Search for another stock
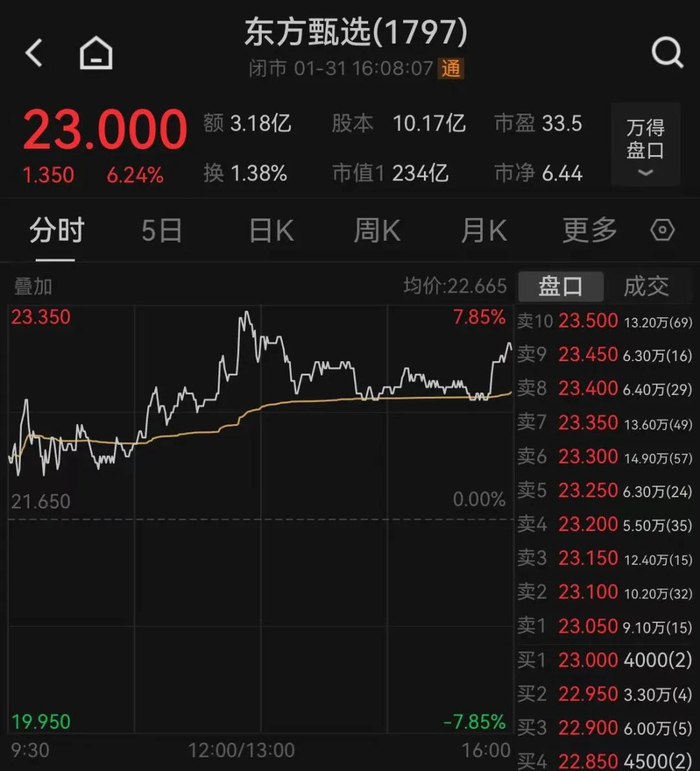This screenshot has height=771, width=700. [666, 52]
